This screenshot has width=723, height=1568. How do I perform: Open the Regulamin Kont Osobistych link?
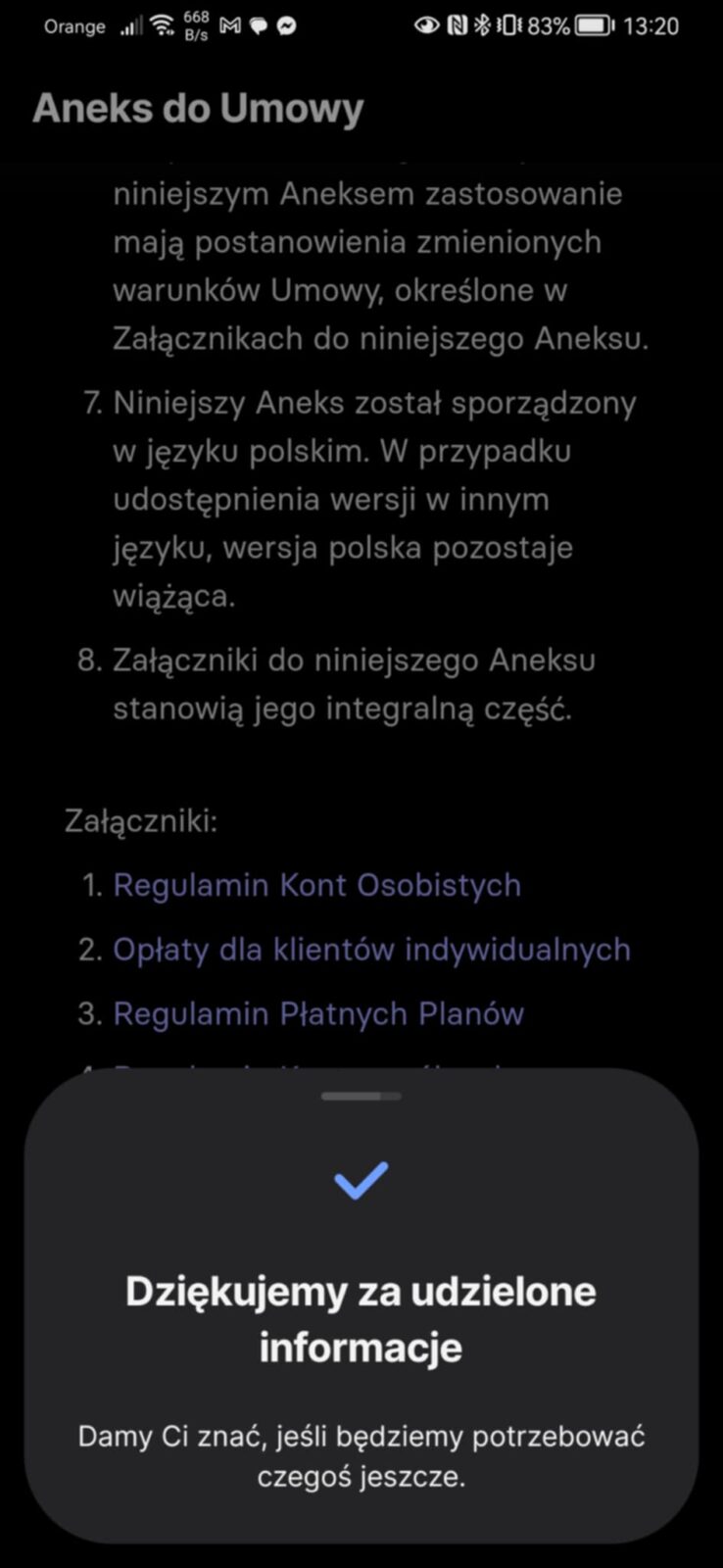point(316,885)
